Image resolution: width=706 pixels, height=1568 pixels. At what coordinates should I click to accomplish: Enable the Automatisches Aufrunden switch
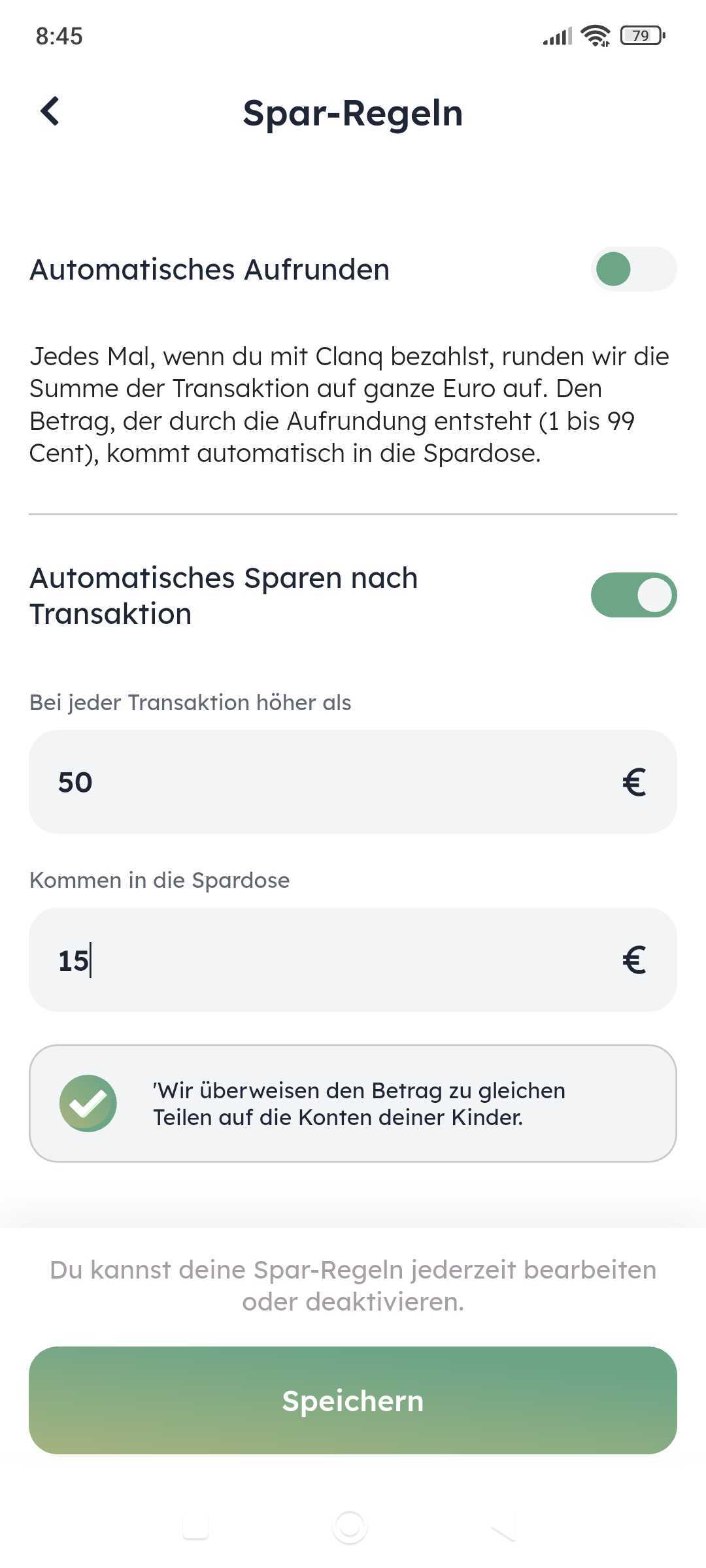tap(633, 269)
